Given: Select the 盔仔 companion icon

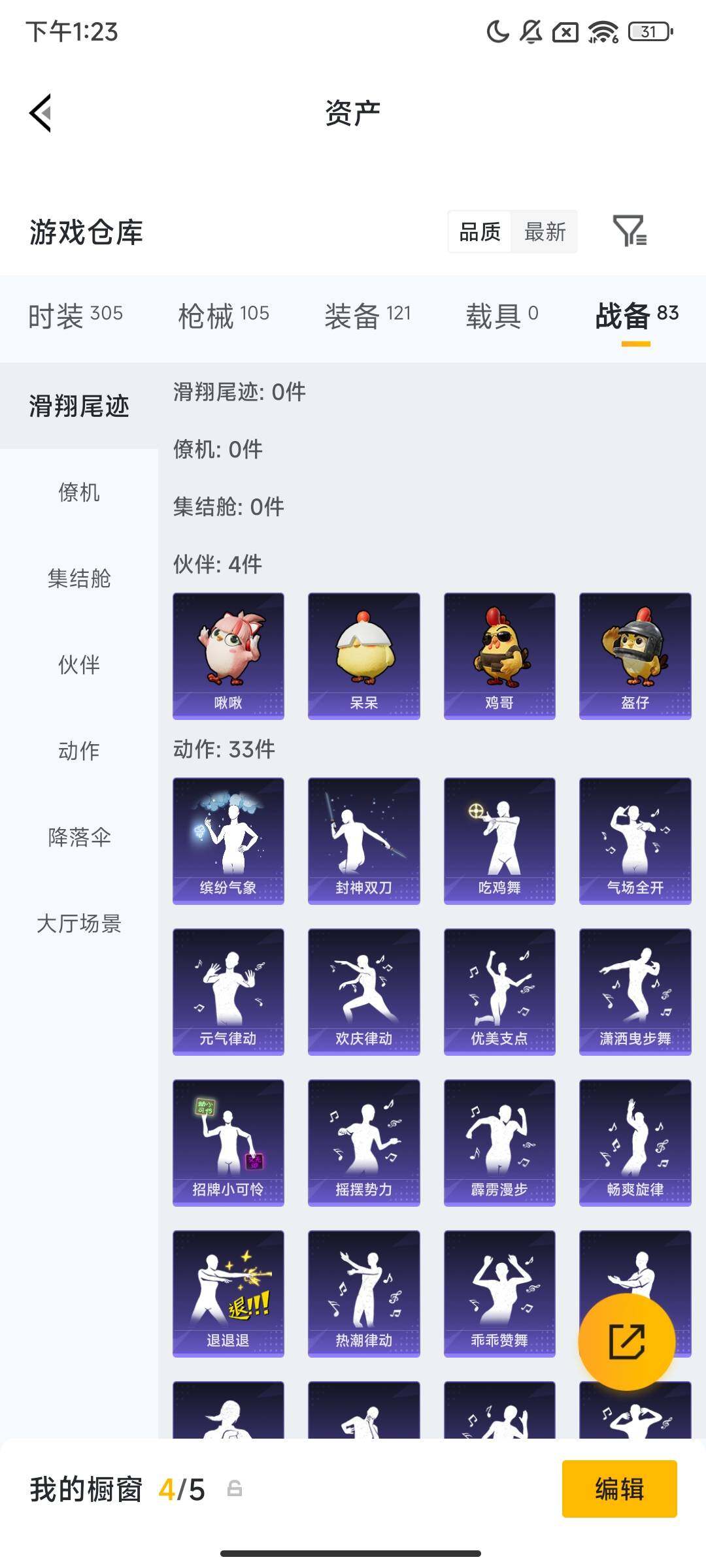Looking at the screenshot, I should (x=635, y=653).
